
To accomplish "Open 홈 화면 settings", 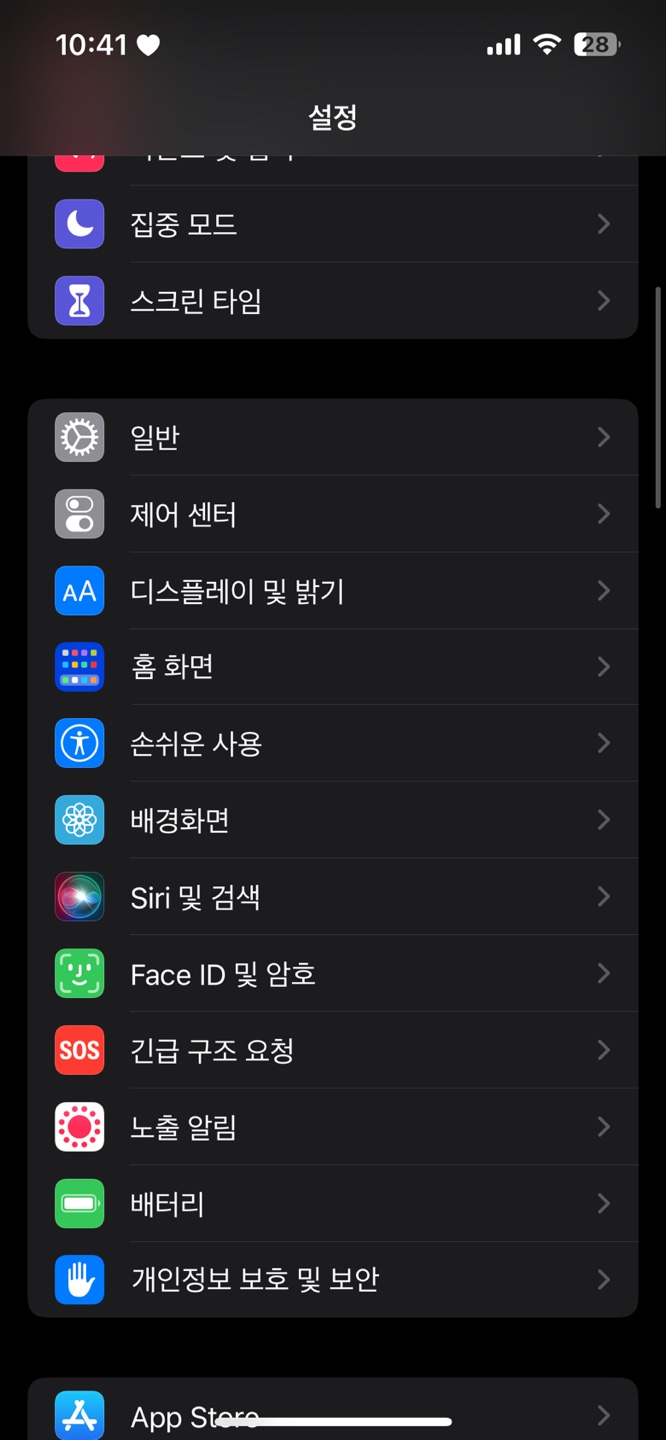I will [x=332, y=667].
